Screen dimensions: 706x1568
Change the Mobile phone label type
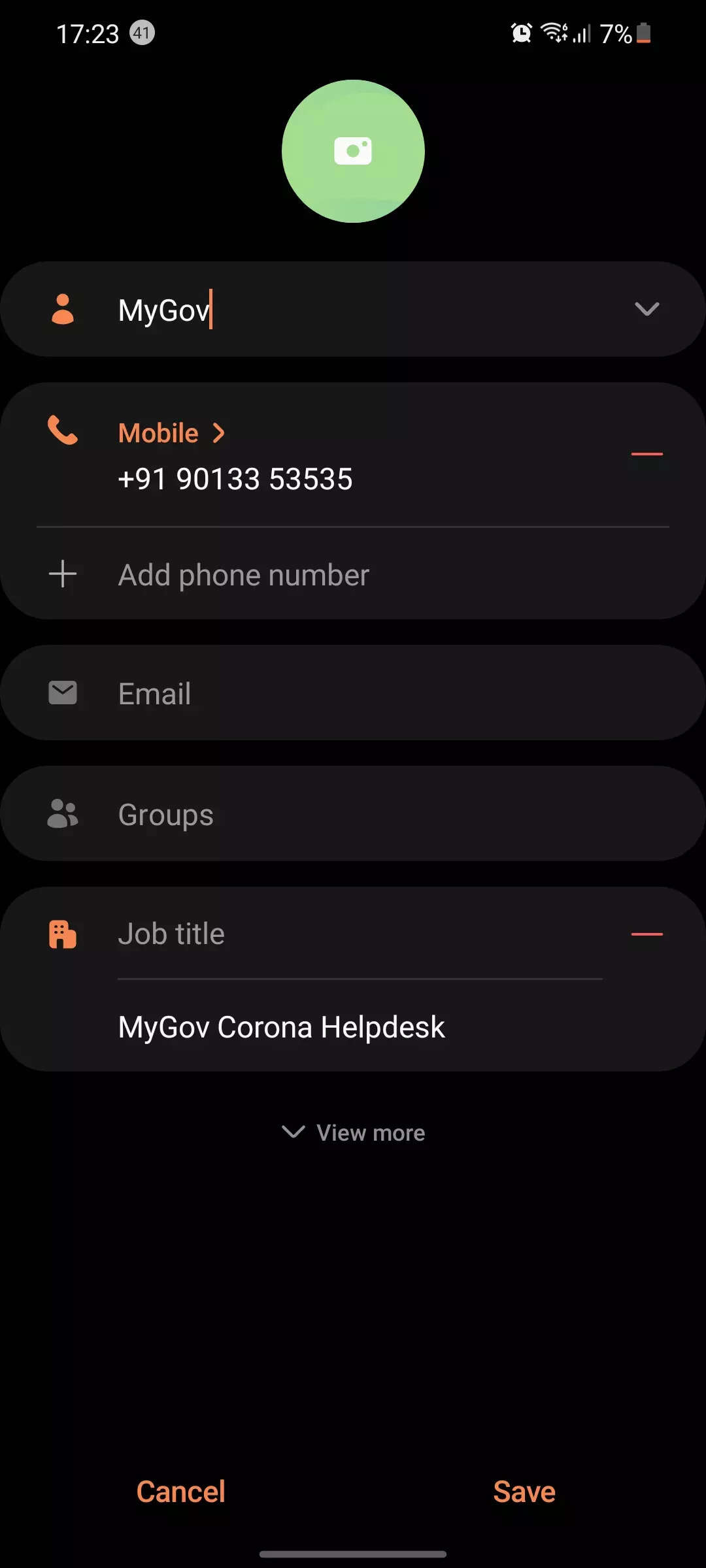171,433
